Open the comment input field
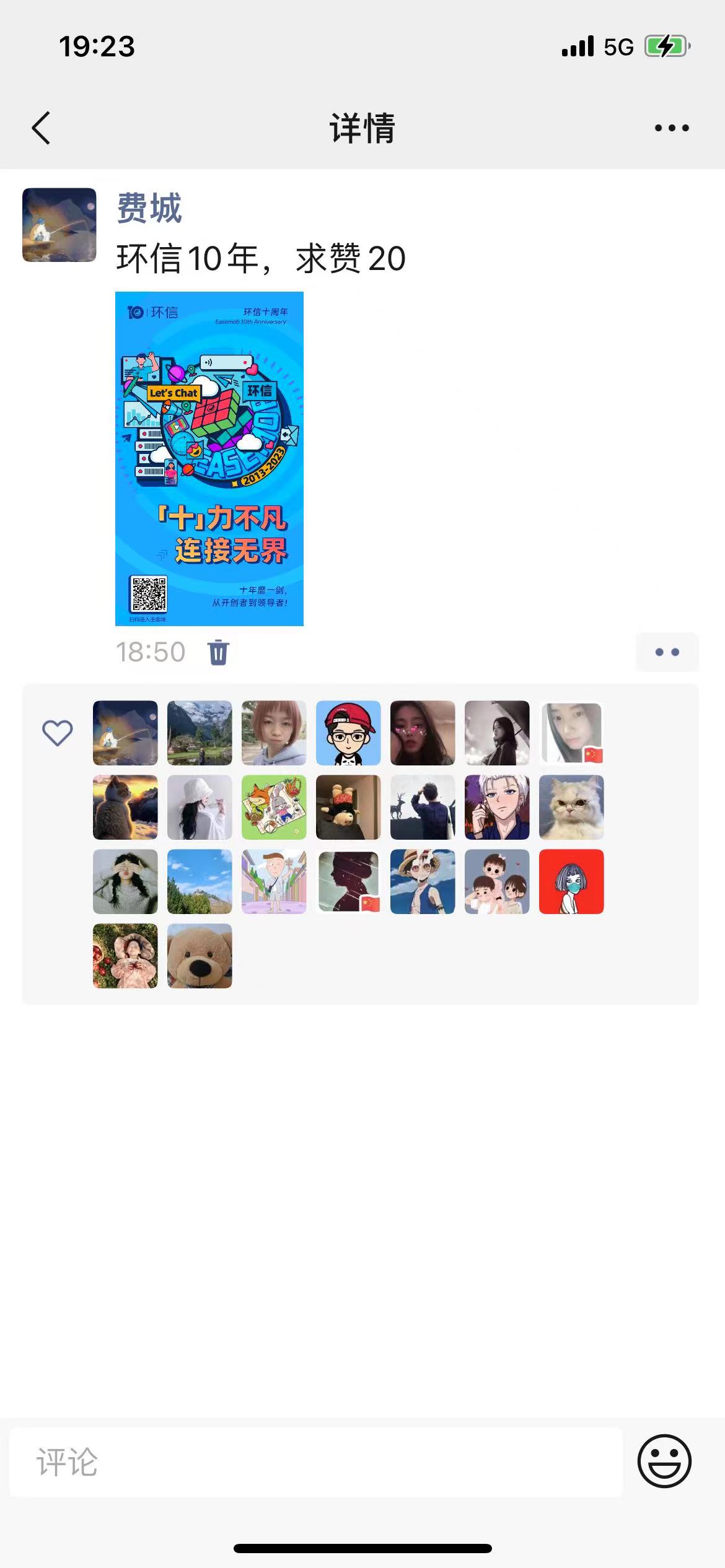The height and width of the screenshot is (1568, 725). 316,1463
